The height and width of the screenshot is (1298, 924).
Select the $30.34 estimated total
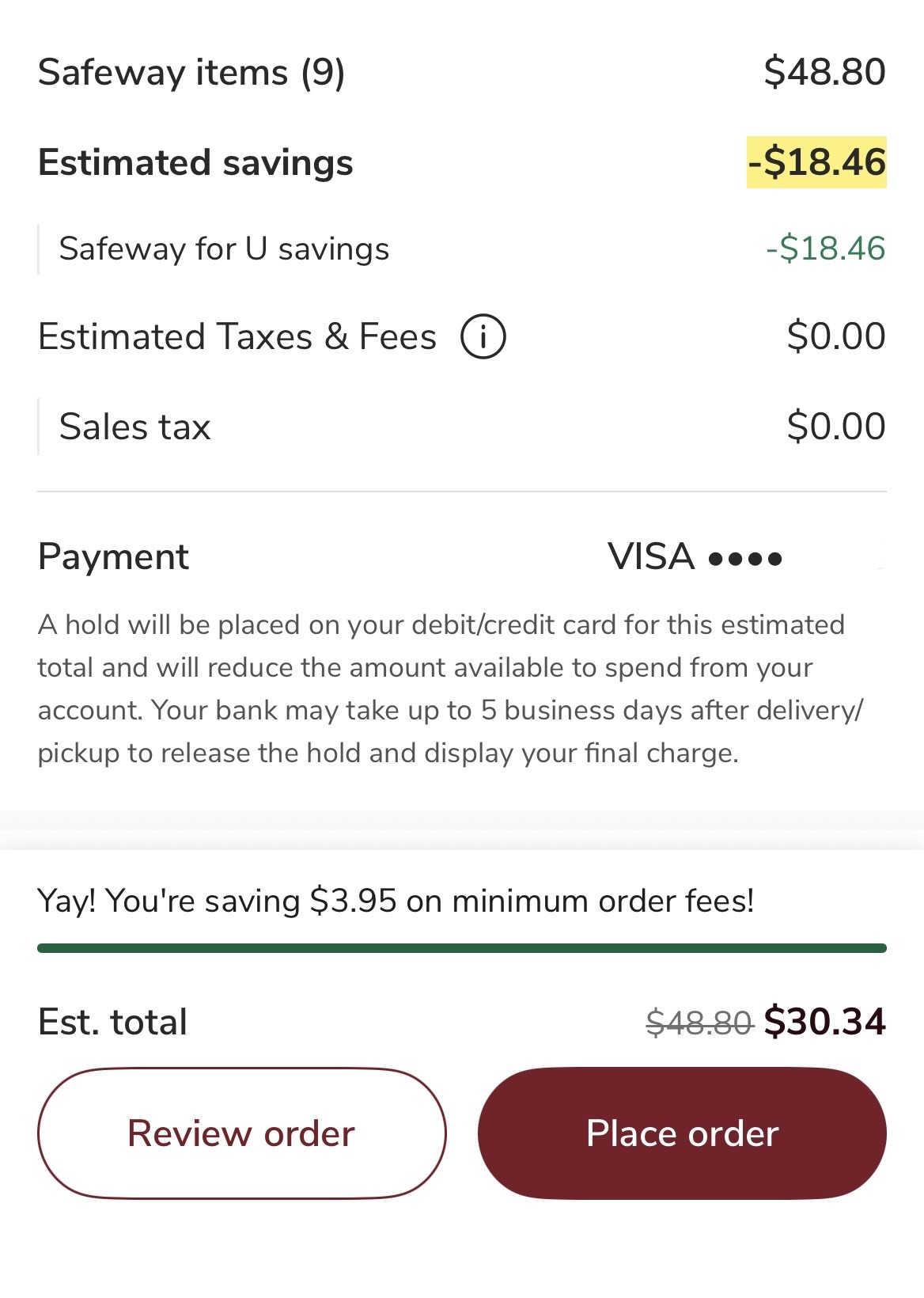click(825, 1022)
